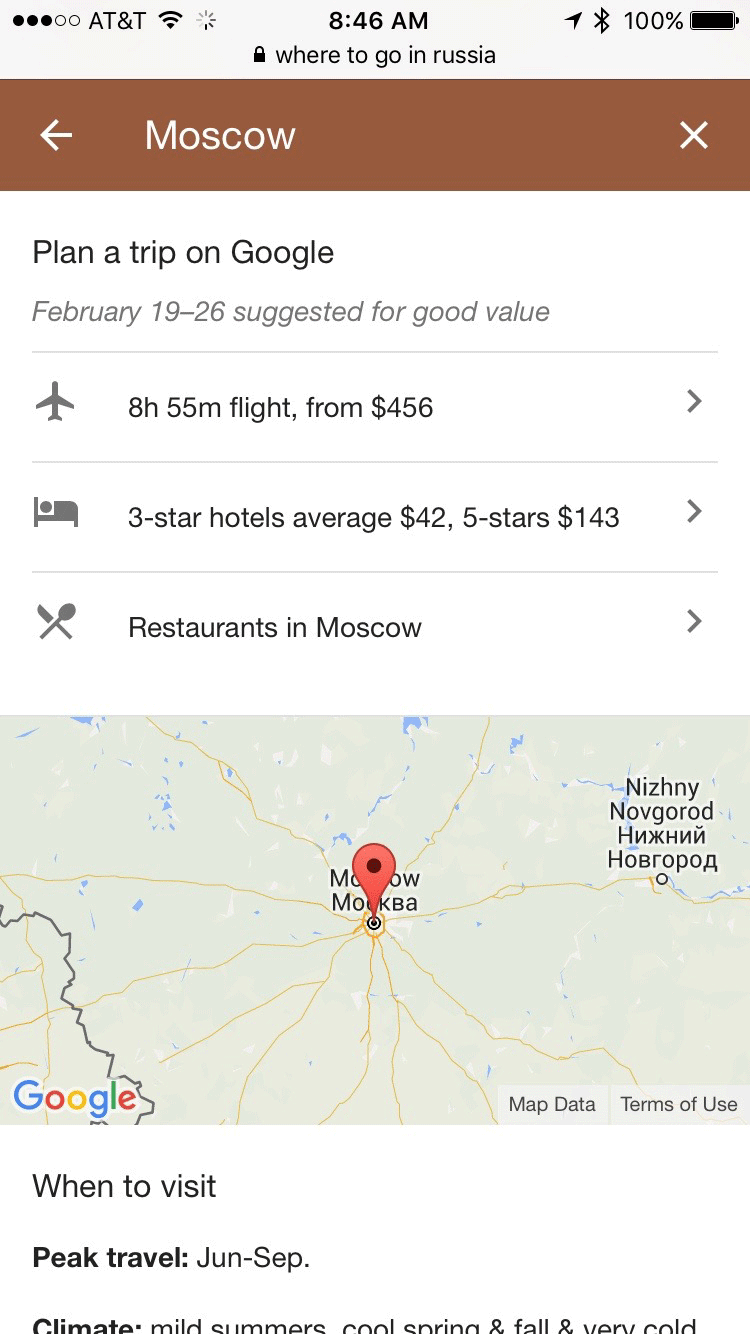750x1334 pixels.
Task: Tap the Map Data link
Action: [552, 1104]
